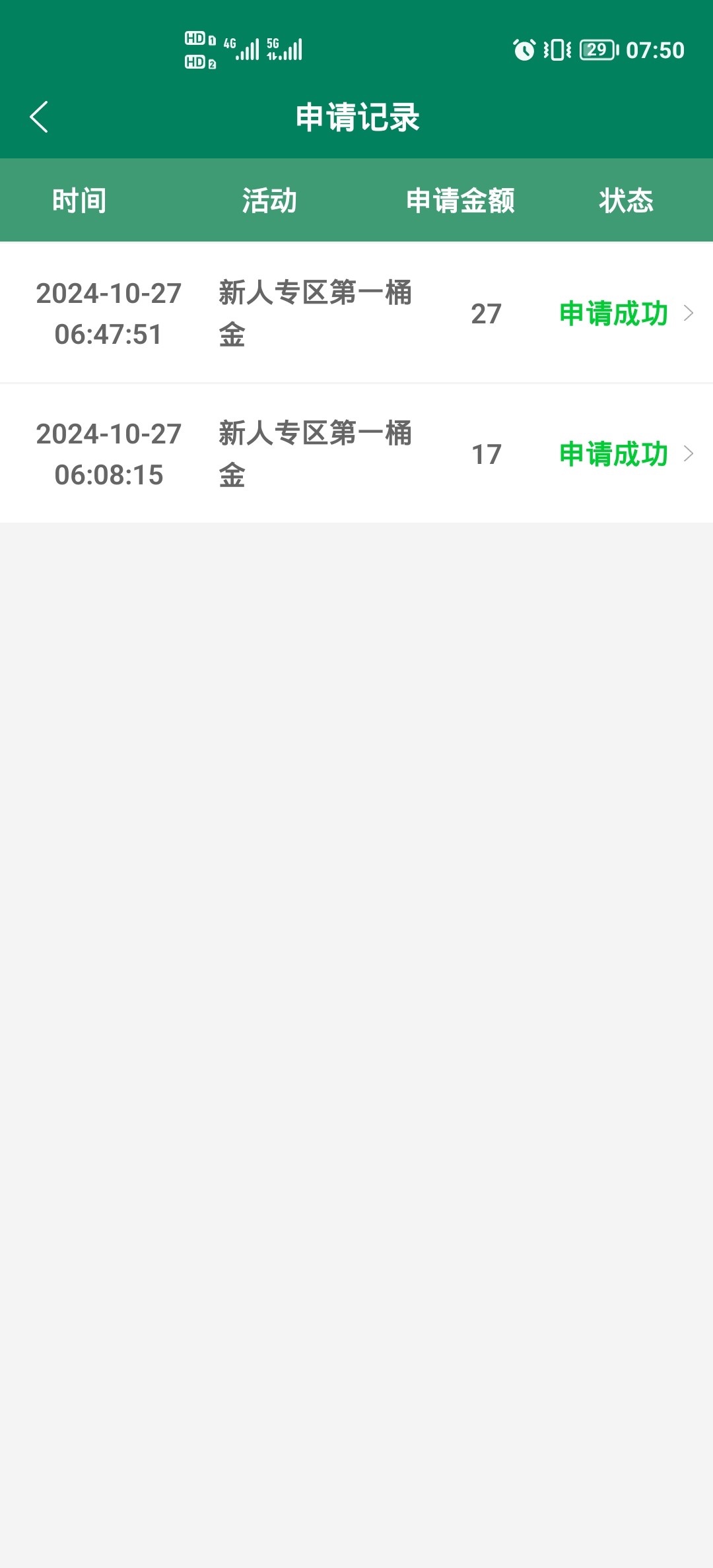Screen dimensions: 713x1568
Task: Click the 申请金额 column header
Action: pyautogui.click(x=462, y=201)
